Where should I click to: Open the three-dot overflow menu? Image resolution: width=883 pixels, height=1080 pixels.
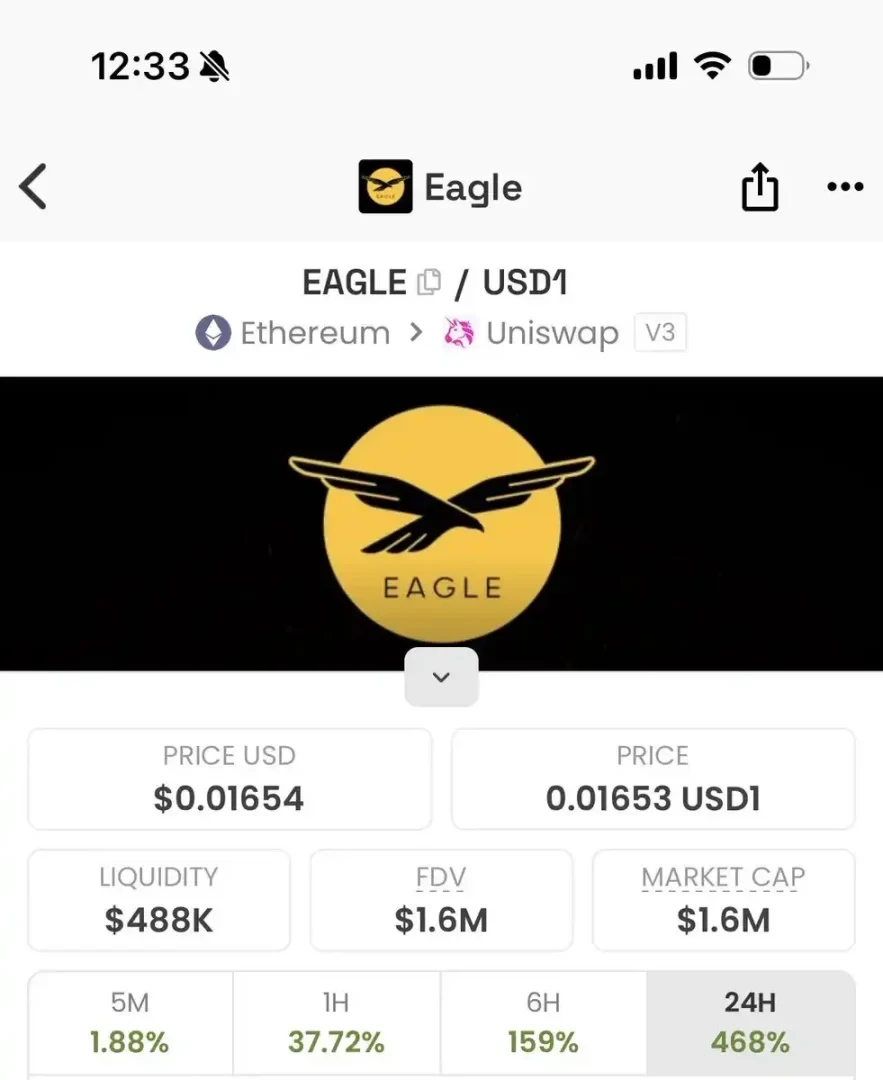(x=845, y=187)
